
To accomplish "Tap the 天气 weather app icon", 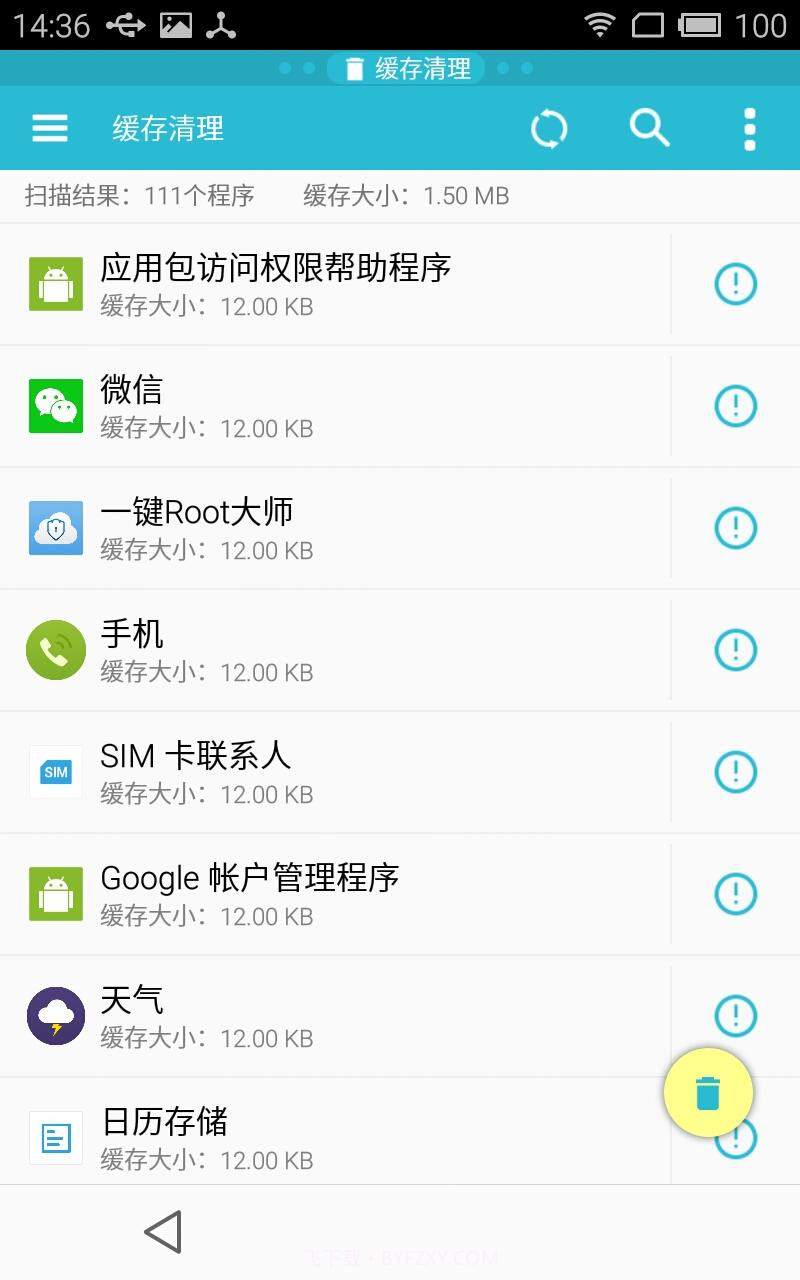I will 55,1014.
